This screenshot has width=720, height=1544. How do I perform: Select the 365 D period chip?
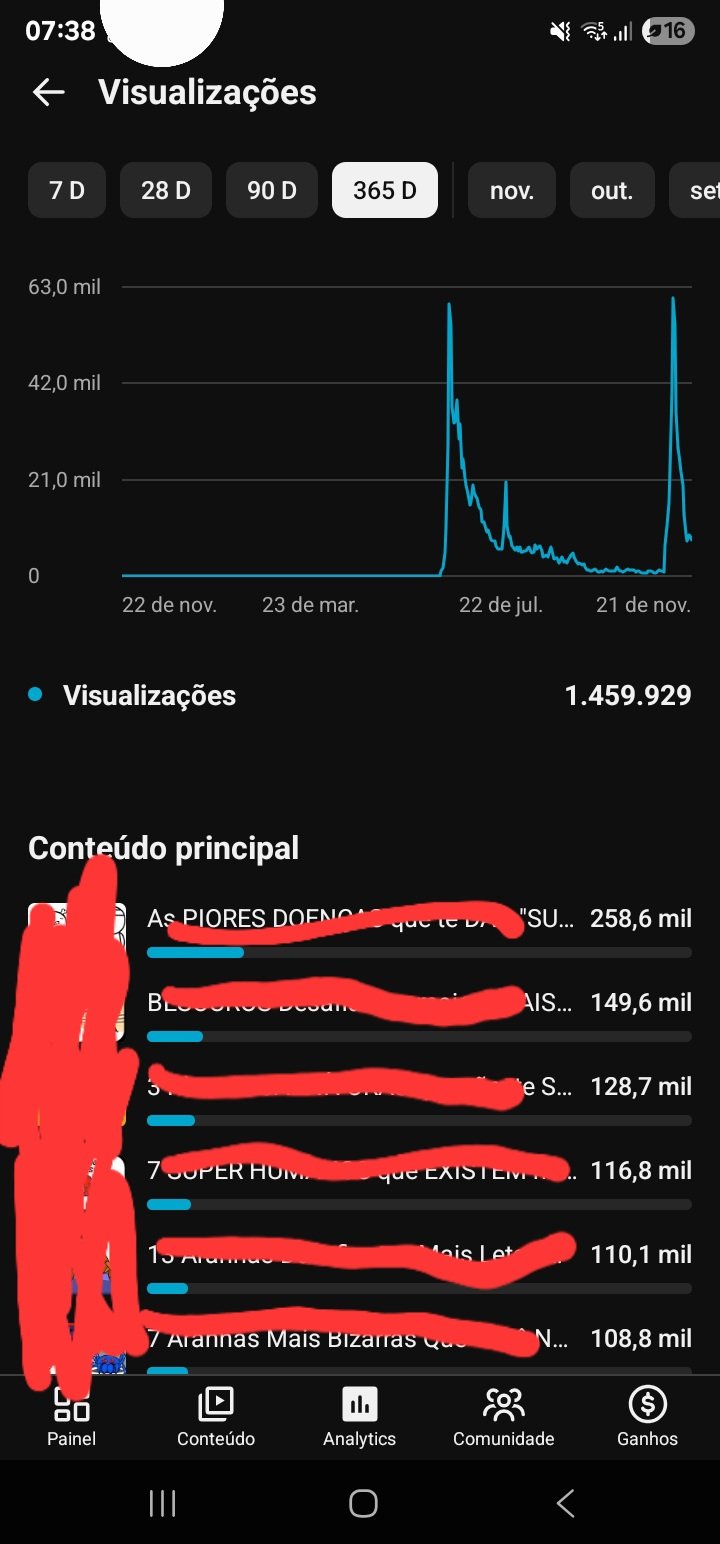(x=385, y=190)
